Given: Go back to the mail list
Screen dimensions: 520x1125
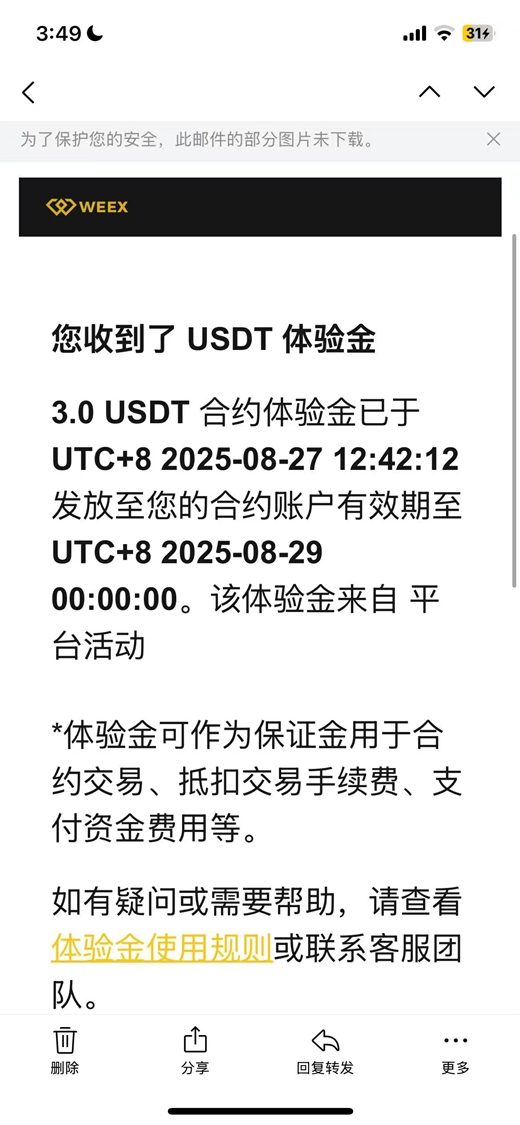Looking at the screenshot, I should point(29,92).
